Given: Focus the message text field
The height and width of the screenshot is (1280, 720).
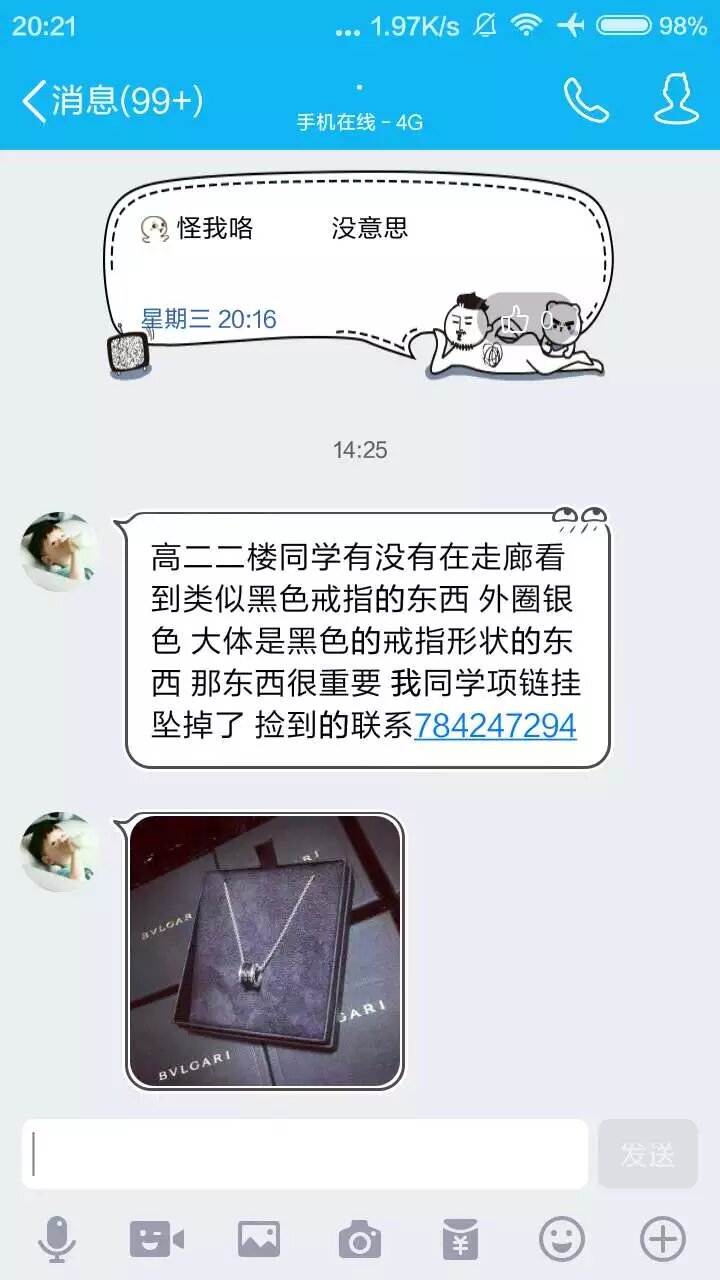Looking at the screenshot, I should click(305, 1153).
